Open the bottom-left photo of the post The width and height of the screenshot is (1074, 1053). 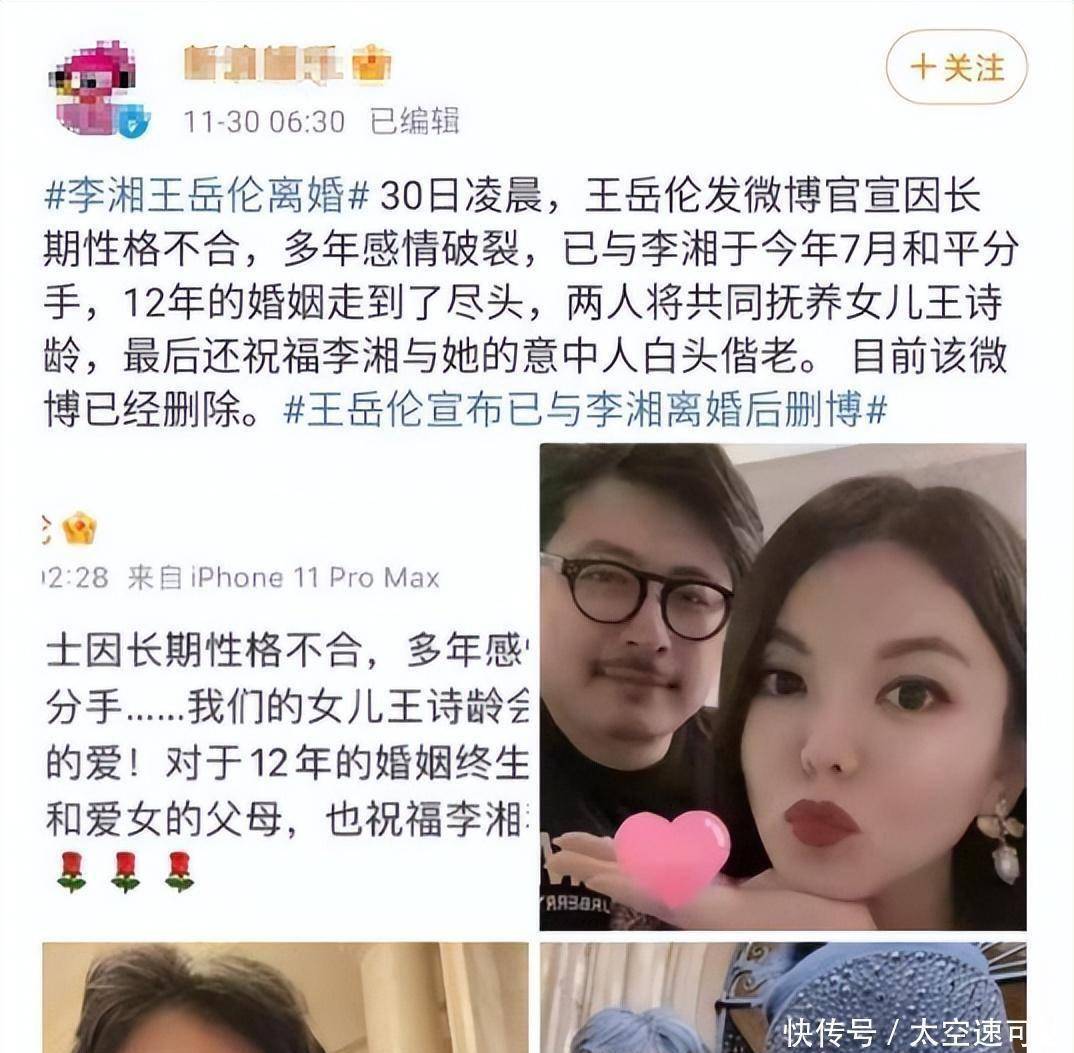tap(285, 997)
